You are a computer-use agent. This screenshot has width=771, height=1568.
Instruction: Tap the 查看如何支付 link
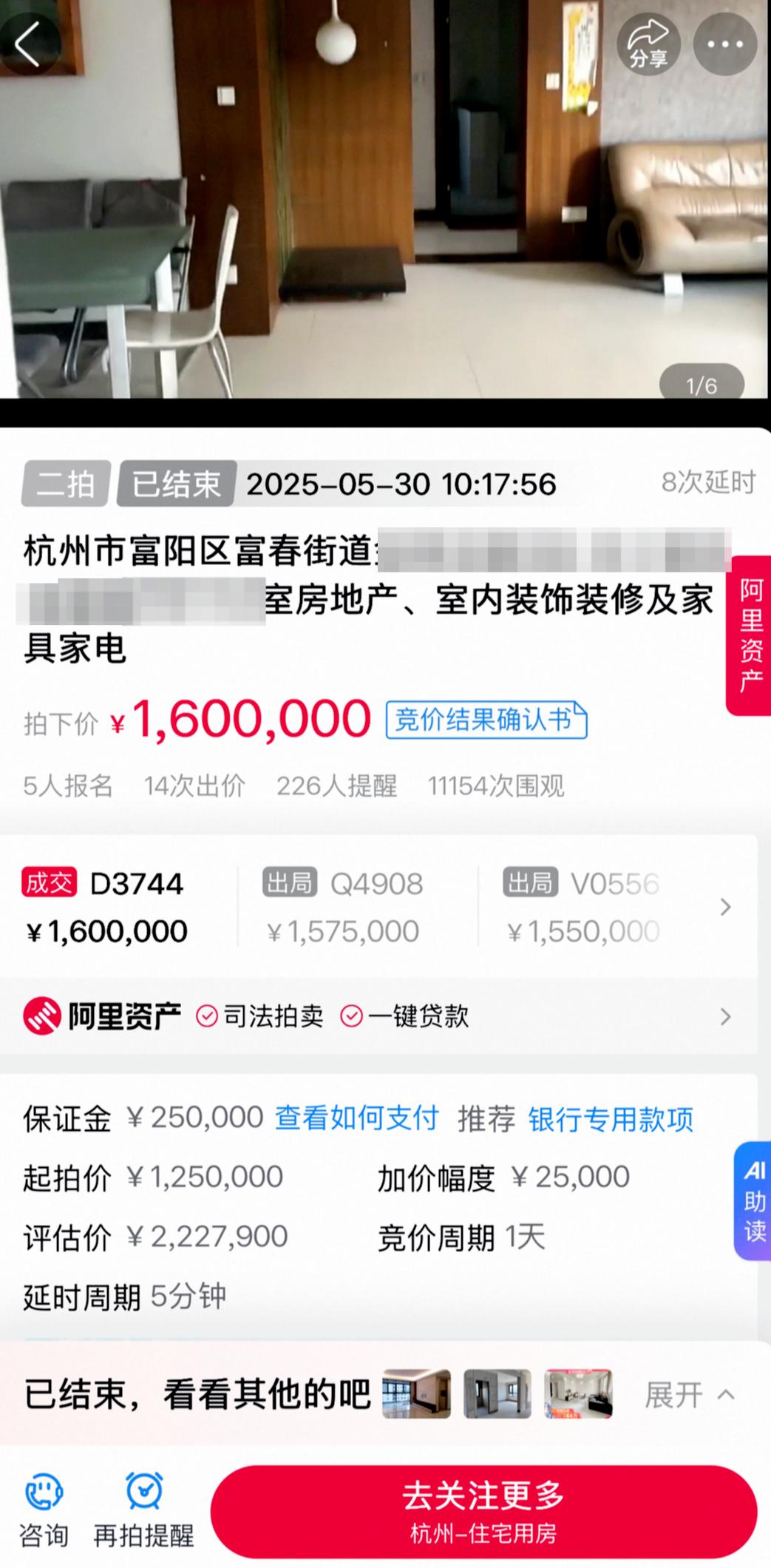(356, 1118)
